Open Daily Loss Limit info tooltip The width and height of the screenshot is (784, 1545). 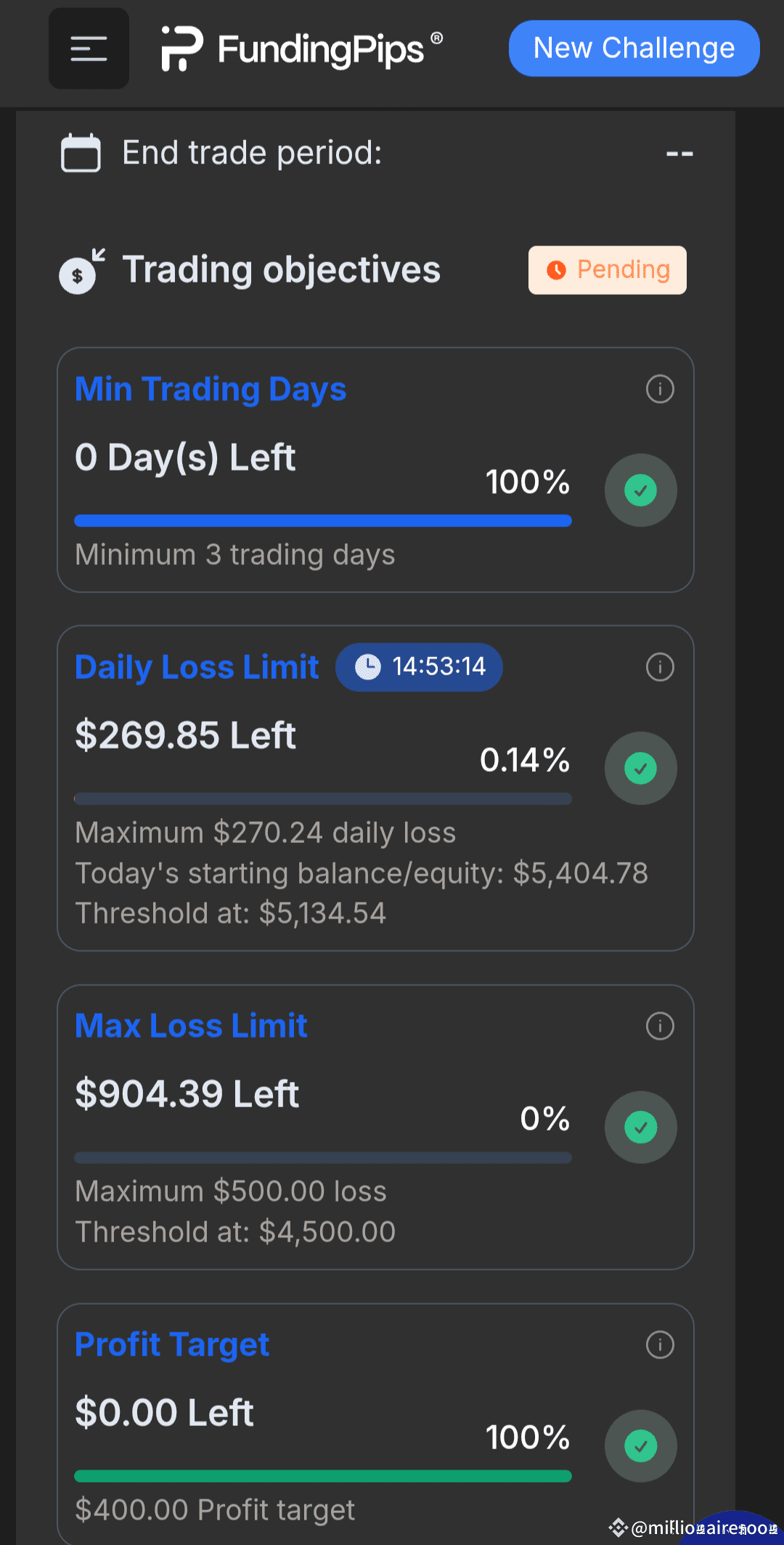click(x=659, y=666)
